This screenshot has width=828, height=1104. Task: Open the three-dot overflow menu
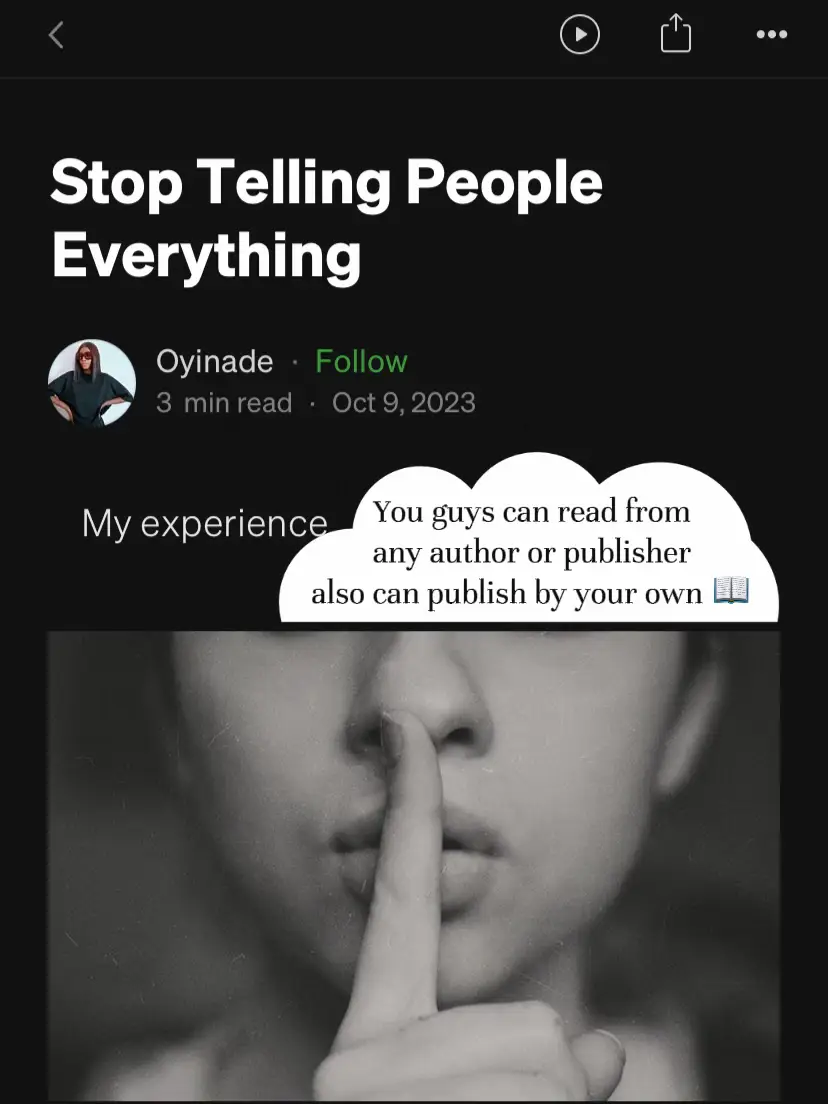tap(771, 35)
